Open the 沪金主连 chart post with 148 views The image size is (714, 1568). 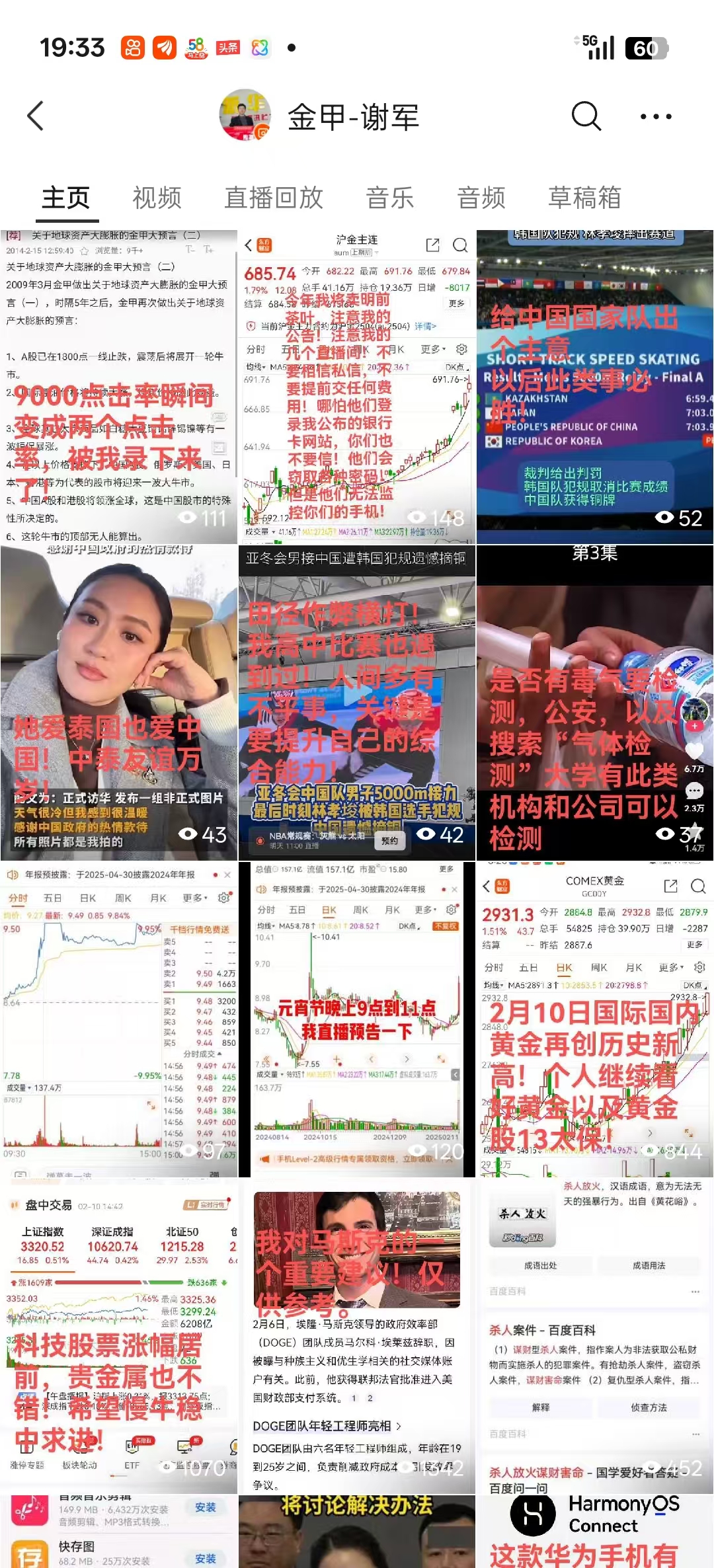pyautogui.click(x=356, y=387)
